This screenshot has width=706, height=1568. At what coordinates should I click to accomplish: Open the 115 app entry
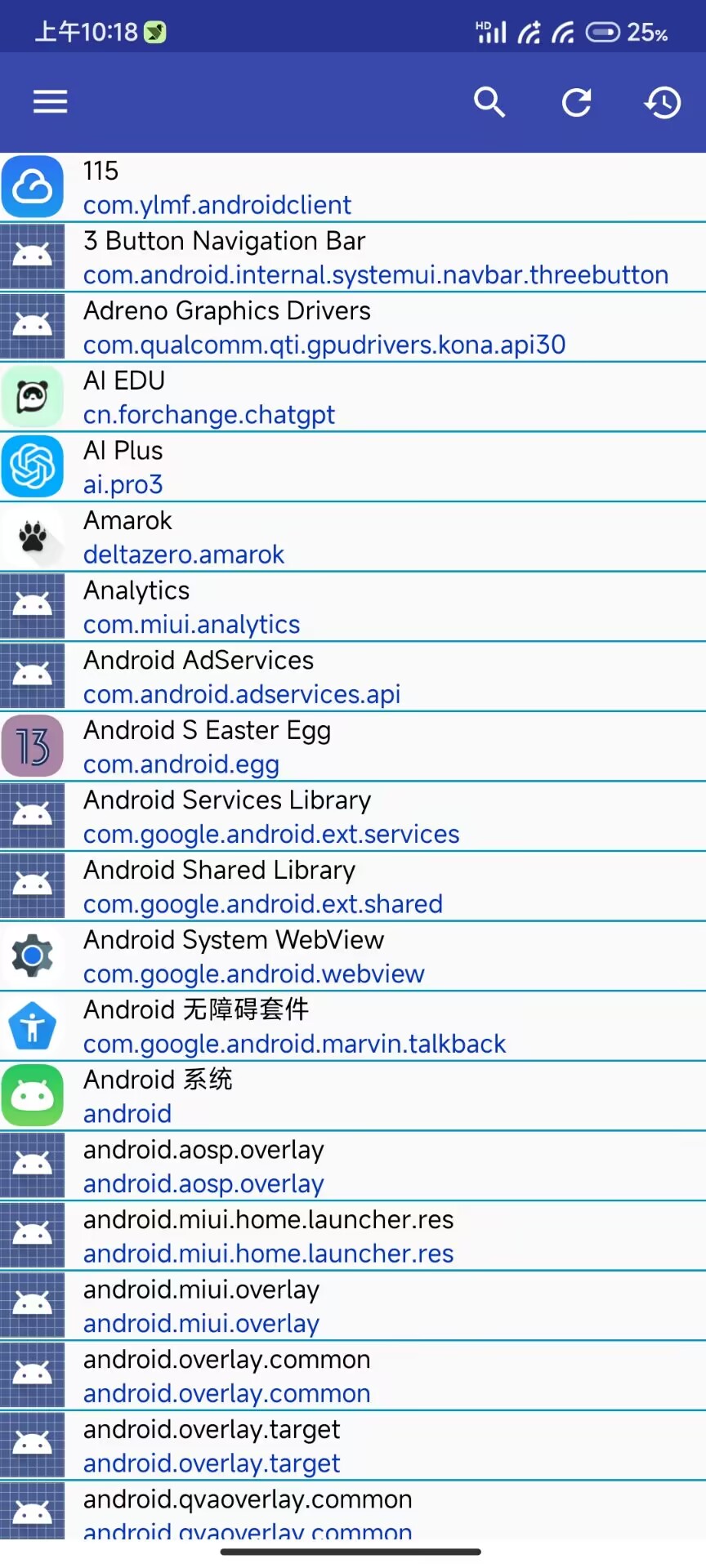(353, 187)
